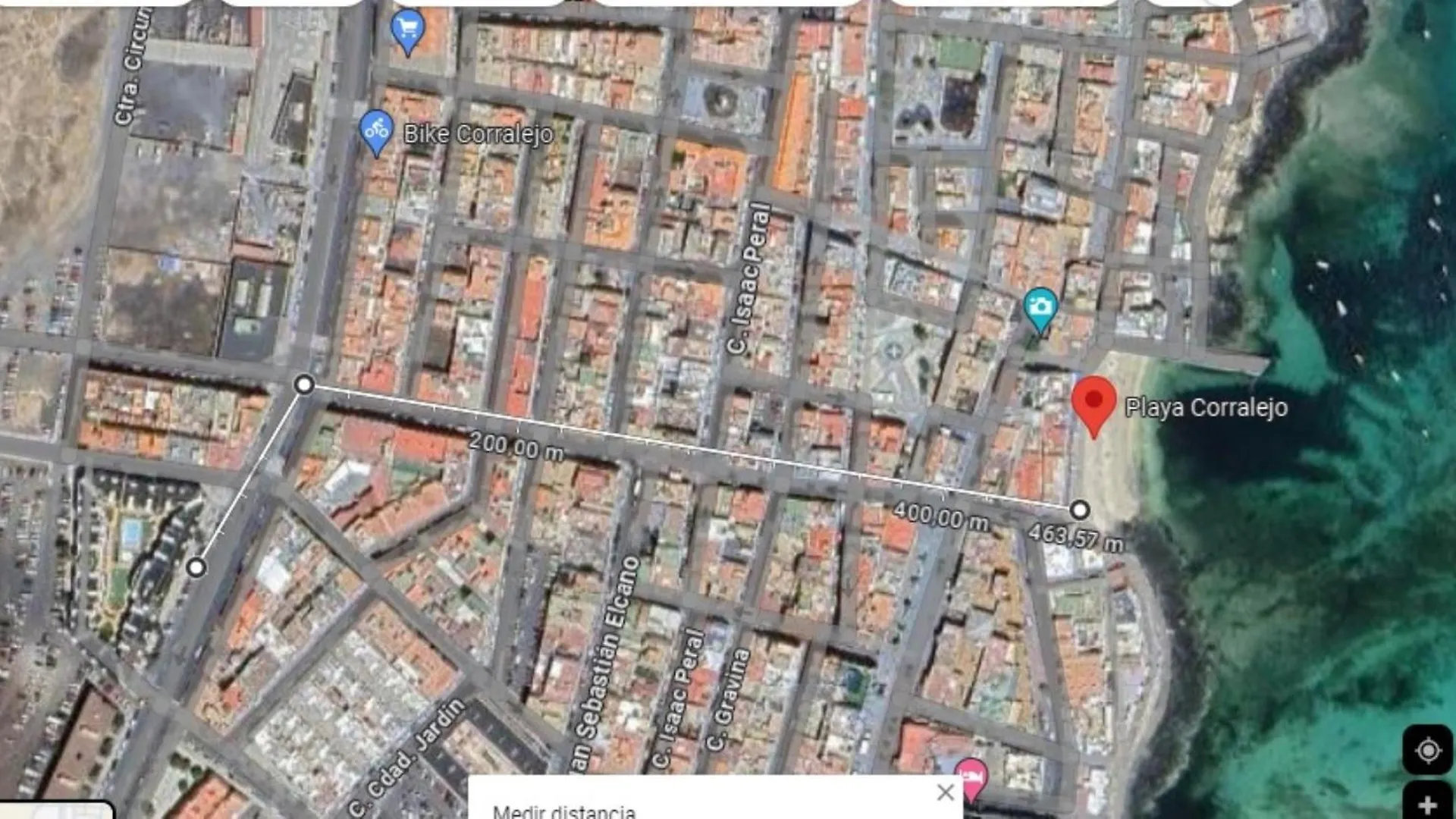
Task: Open the shopping cart store marker
Action: click(x=408, y=30)
